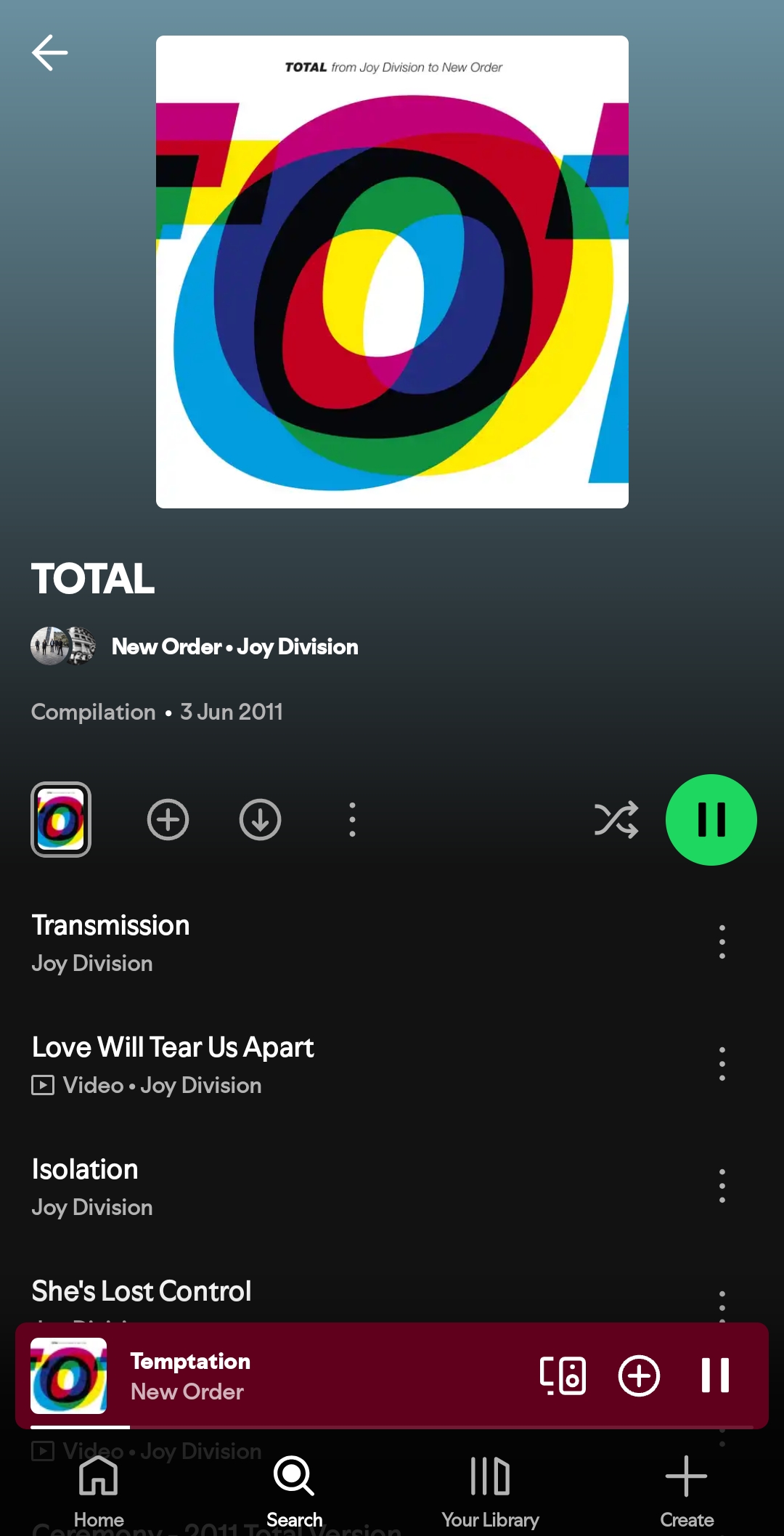Add TOTAL album to your library
This screenshot has width=784, height=1536.
point(168,820)
